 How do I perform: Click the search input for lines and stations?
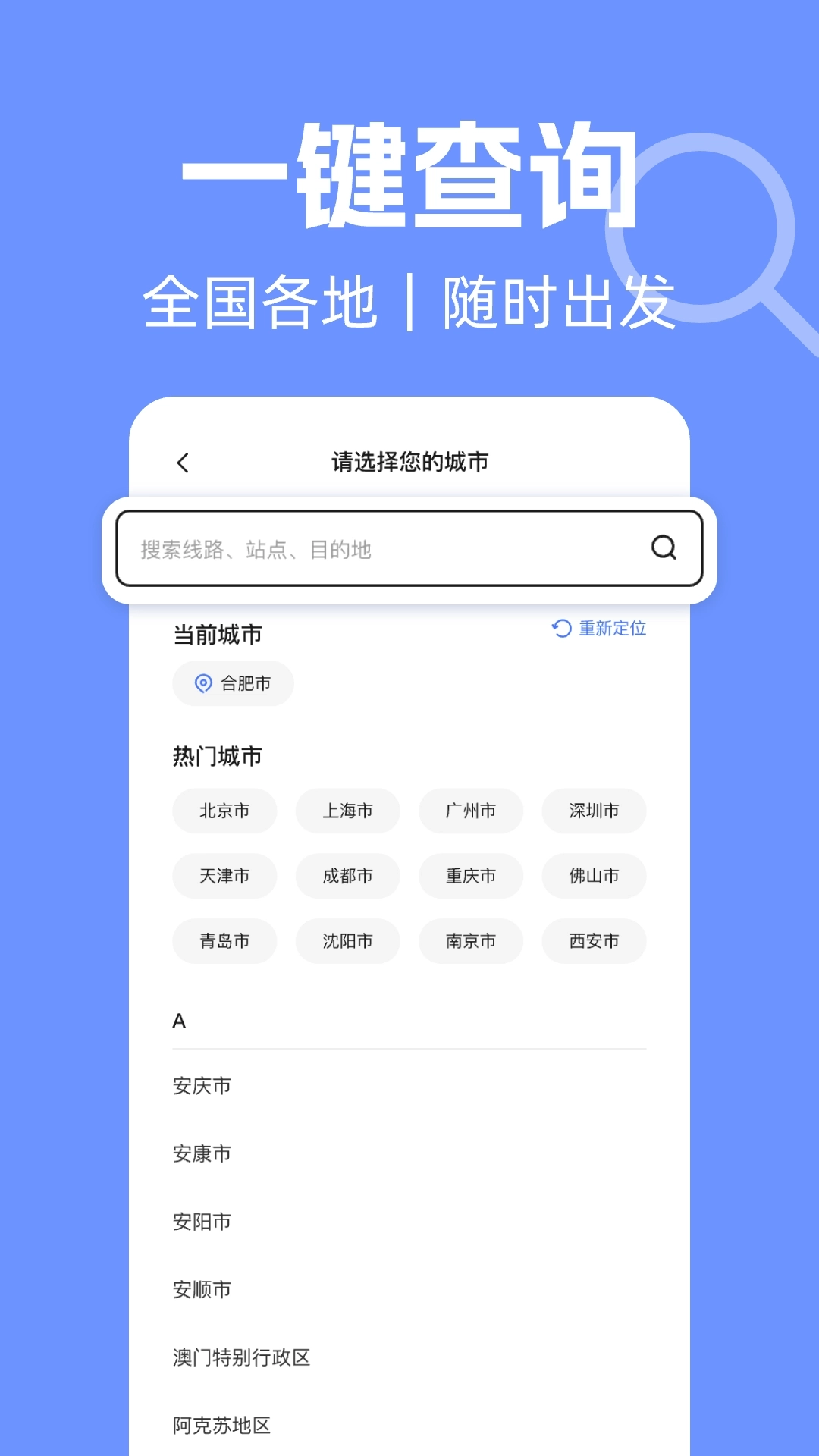379,550
